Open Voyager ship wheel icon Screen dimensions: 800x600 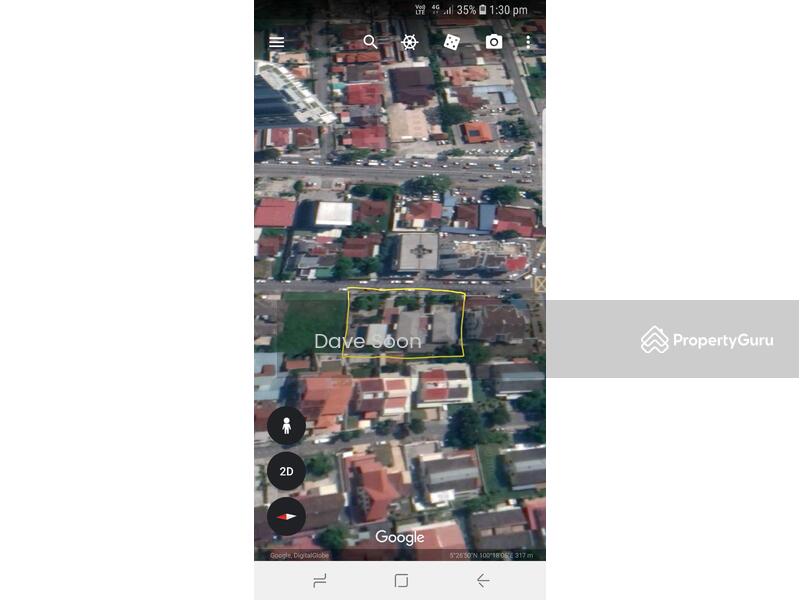click(x=410, y=42)
